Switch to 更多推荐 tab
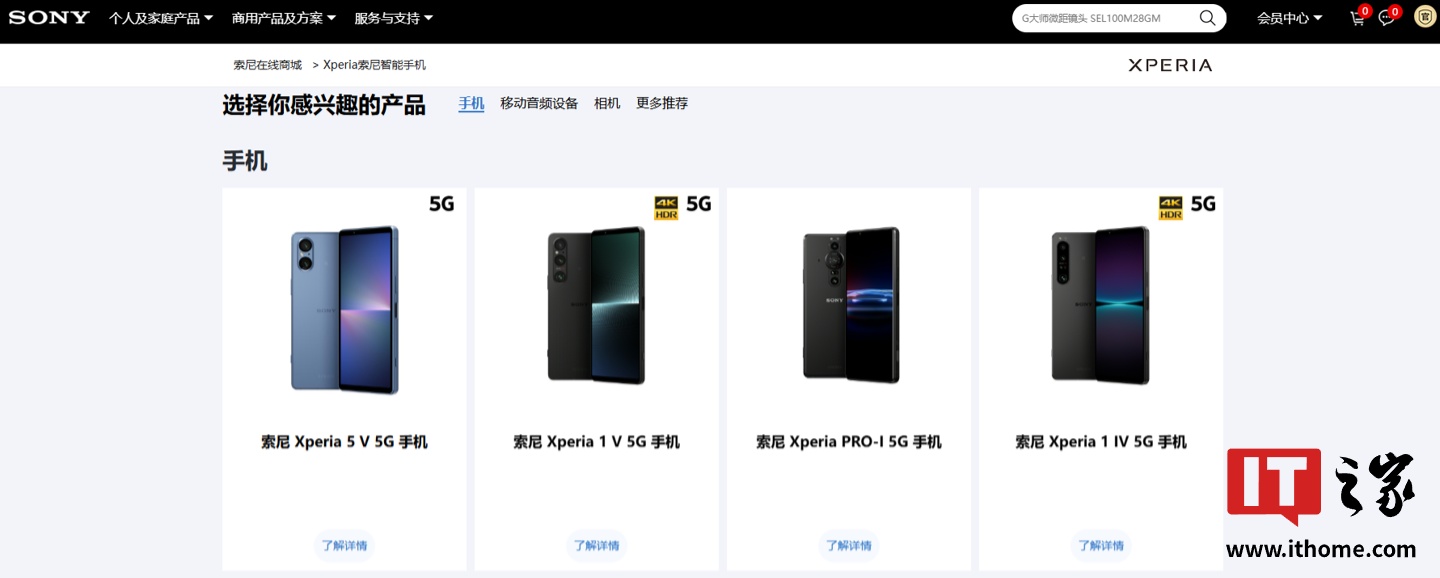 [662, 103]
